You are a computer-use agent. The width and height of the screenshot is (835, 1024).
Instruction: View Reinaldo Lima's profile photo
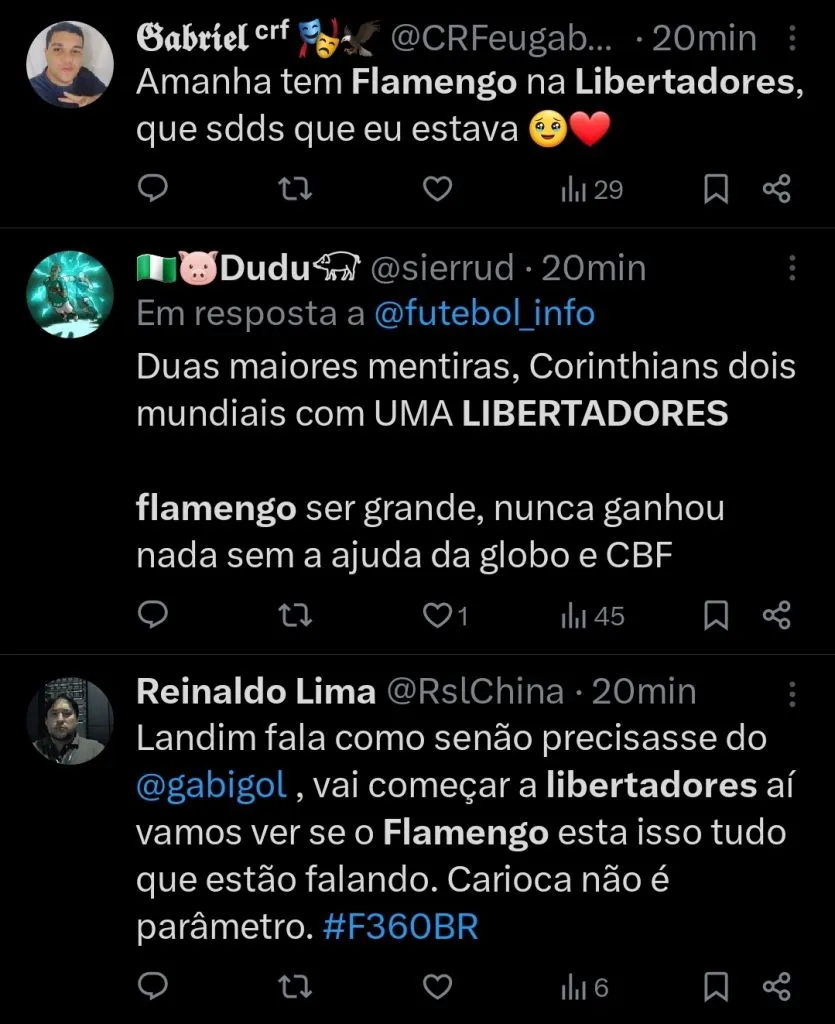coord(69,720)
